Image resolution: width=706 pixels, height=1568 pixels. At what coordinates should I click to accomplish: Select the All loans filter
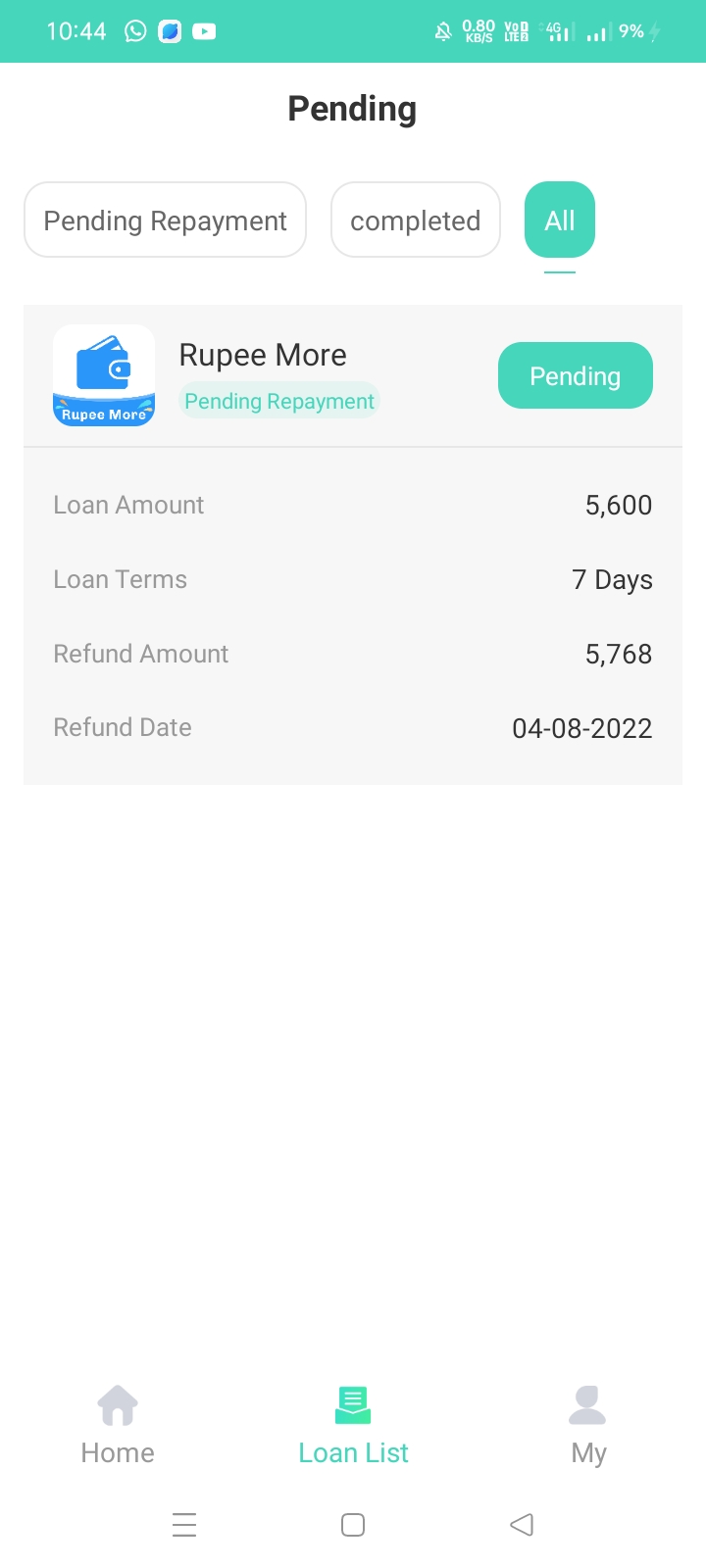click(560, 220)
